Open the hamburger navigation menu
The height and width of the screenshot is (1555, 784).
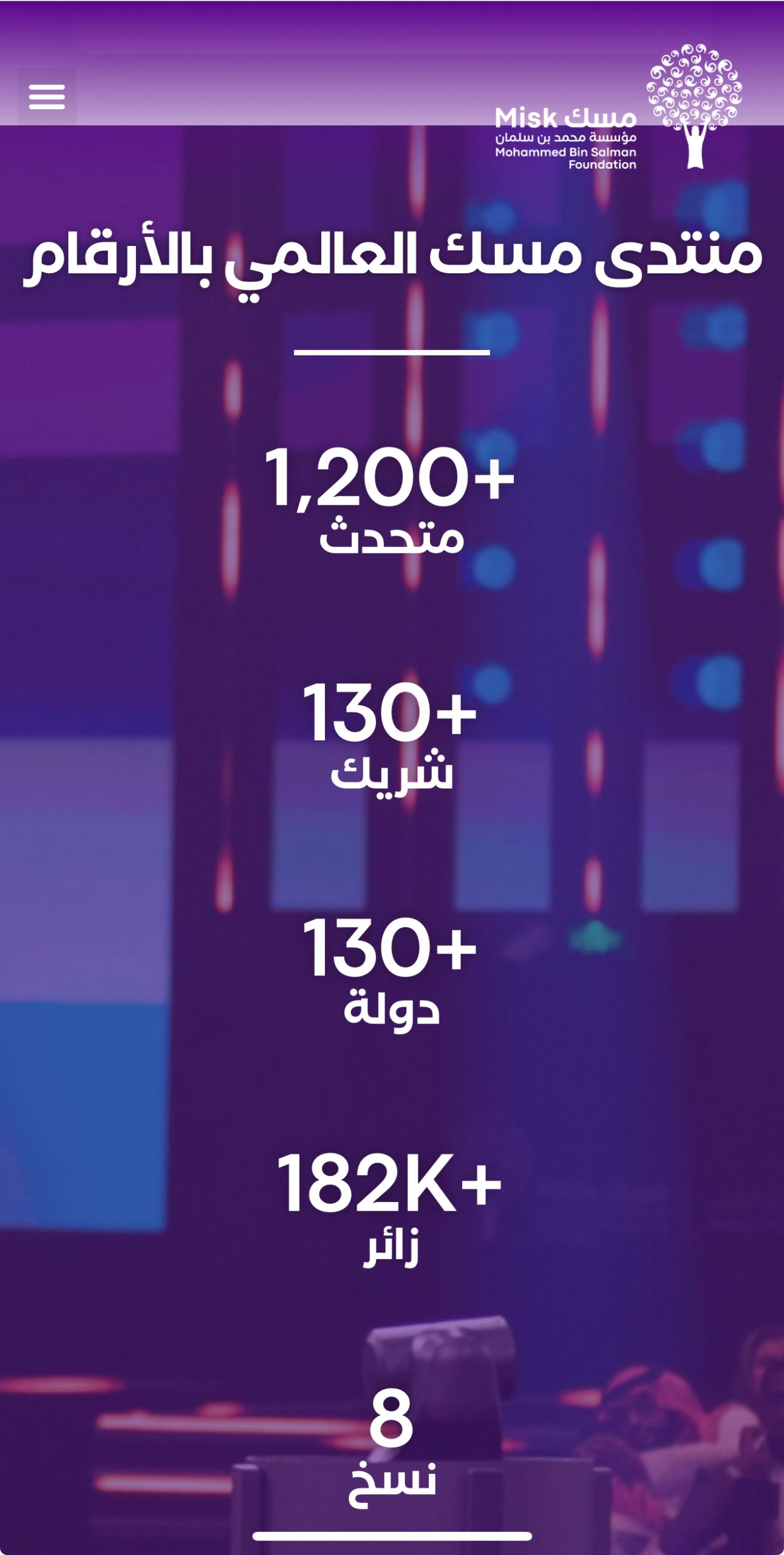tap(47, 97)
